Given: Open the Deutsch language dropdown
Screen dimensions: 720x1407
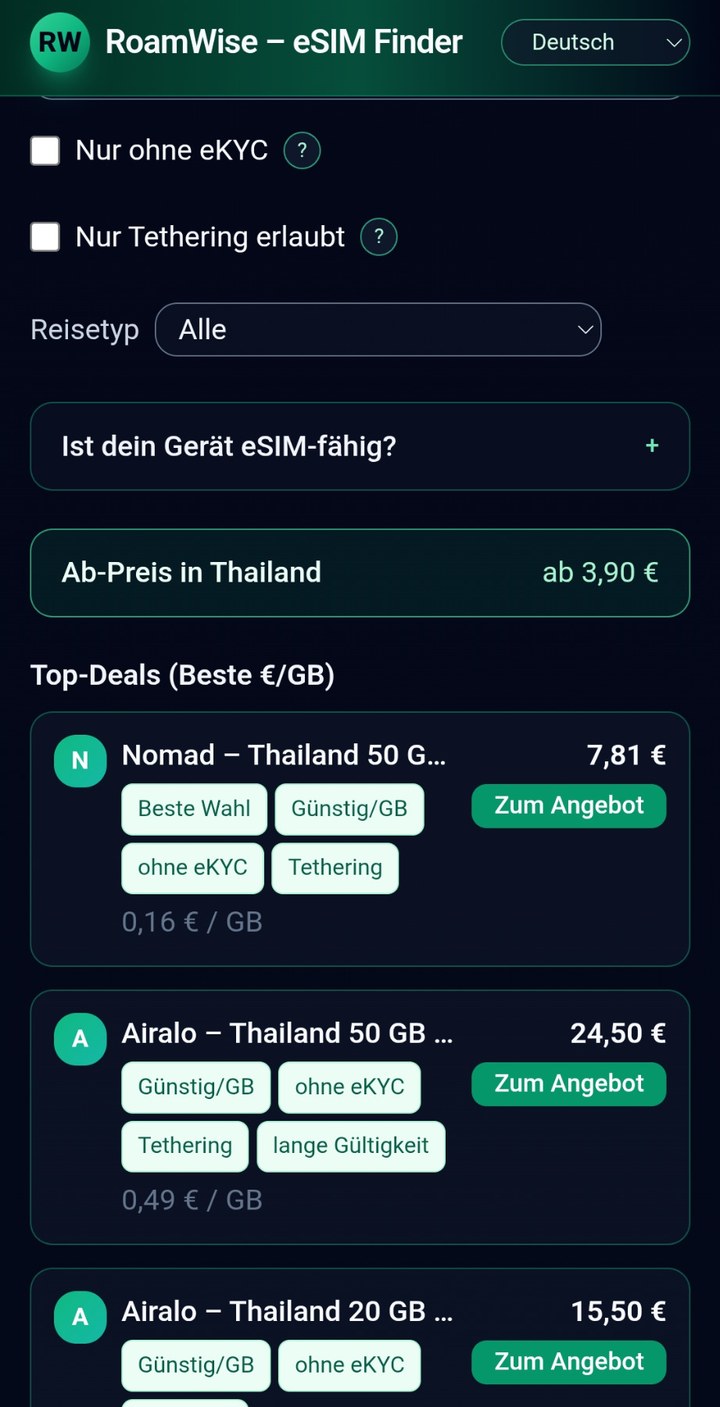Looking at the screenshot, I should click(595, 42).
